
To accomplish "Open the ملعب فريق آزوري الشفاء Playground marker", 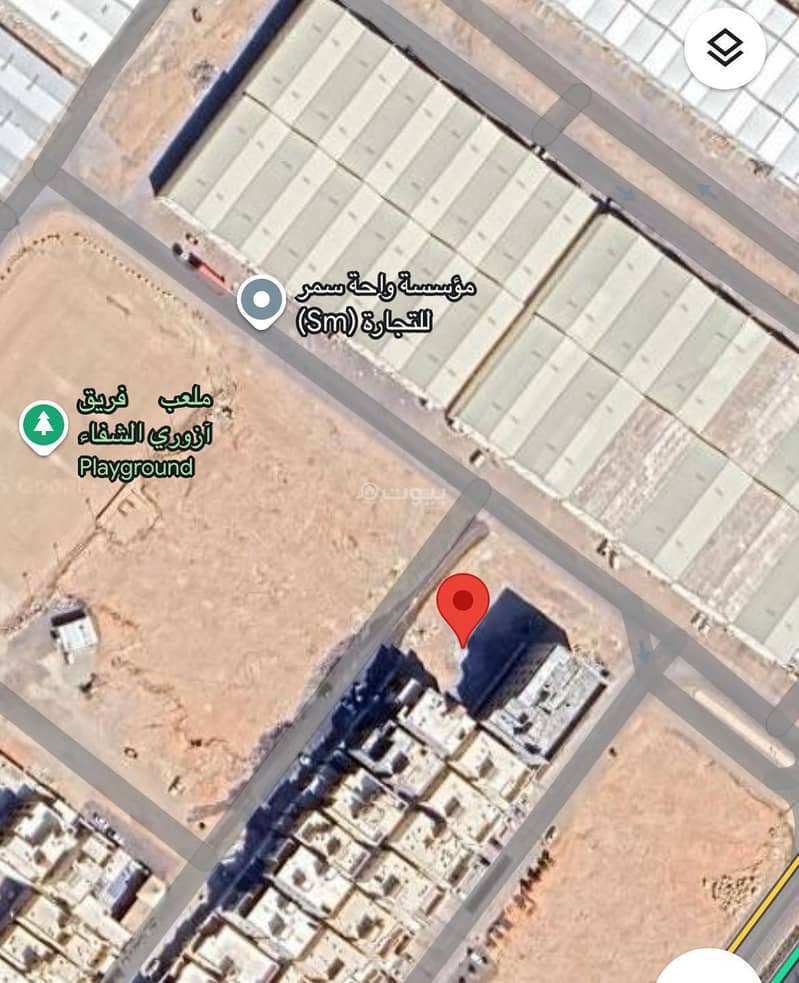I will pos(43,425).
